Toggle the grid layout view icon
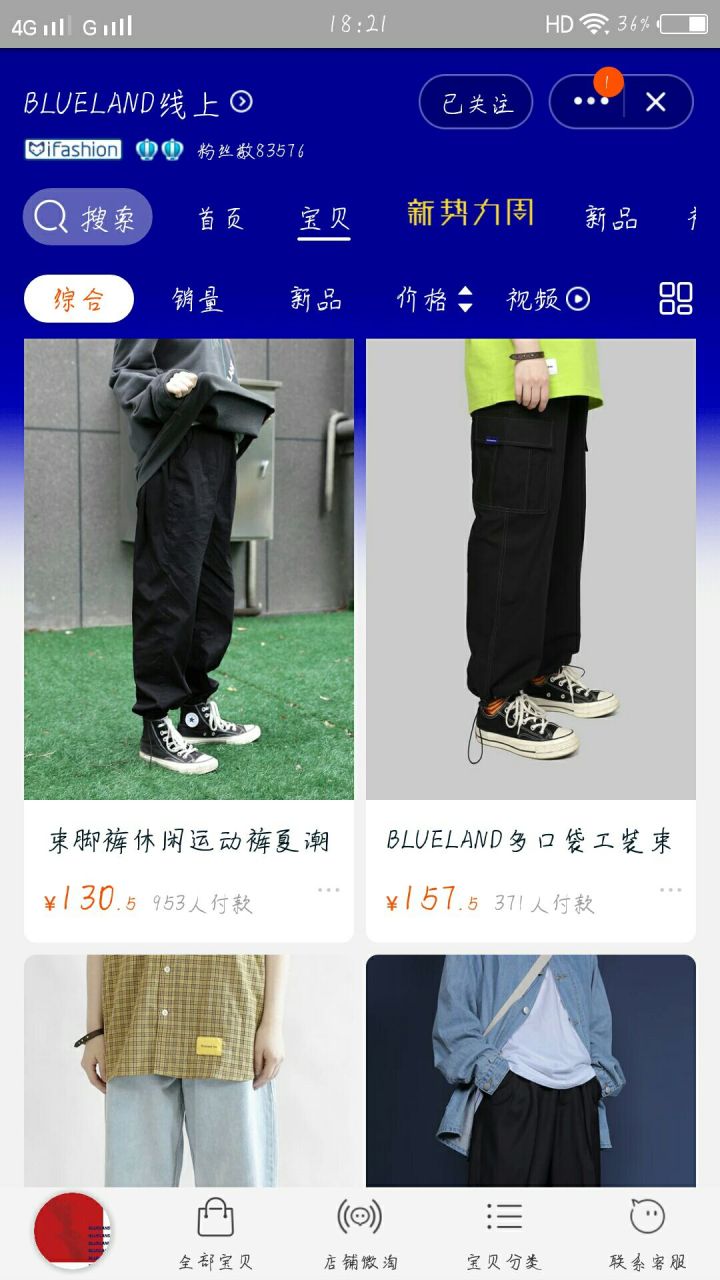Viewport: 720px width, 1280px height. pos(676,298)
